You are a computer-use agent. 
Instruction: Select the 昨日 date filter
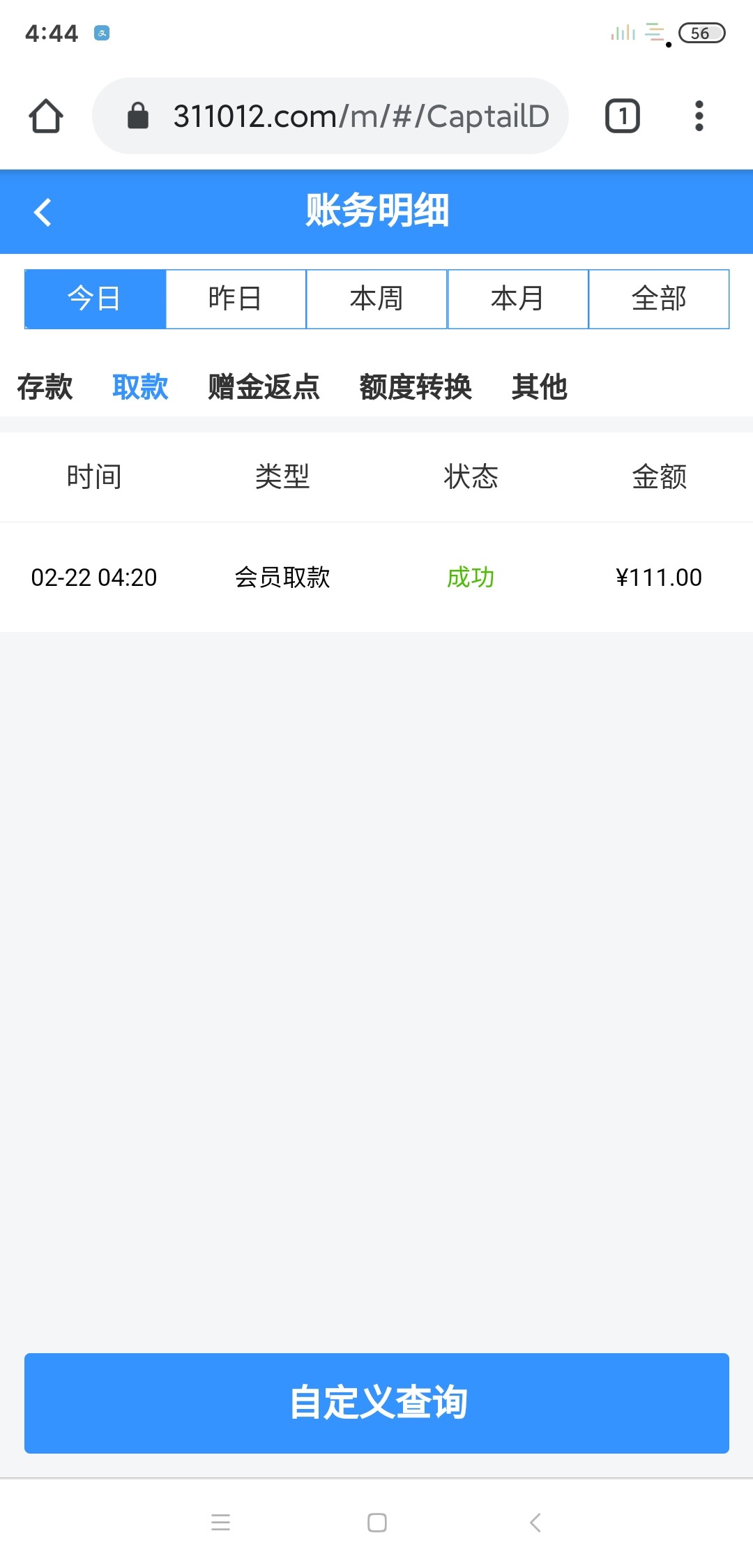[236, 299]
